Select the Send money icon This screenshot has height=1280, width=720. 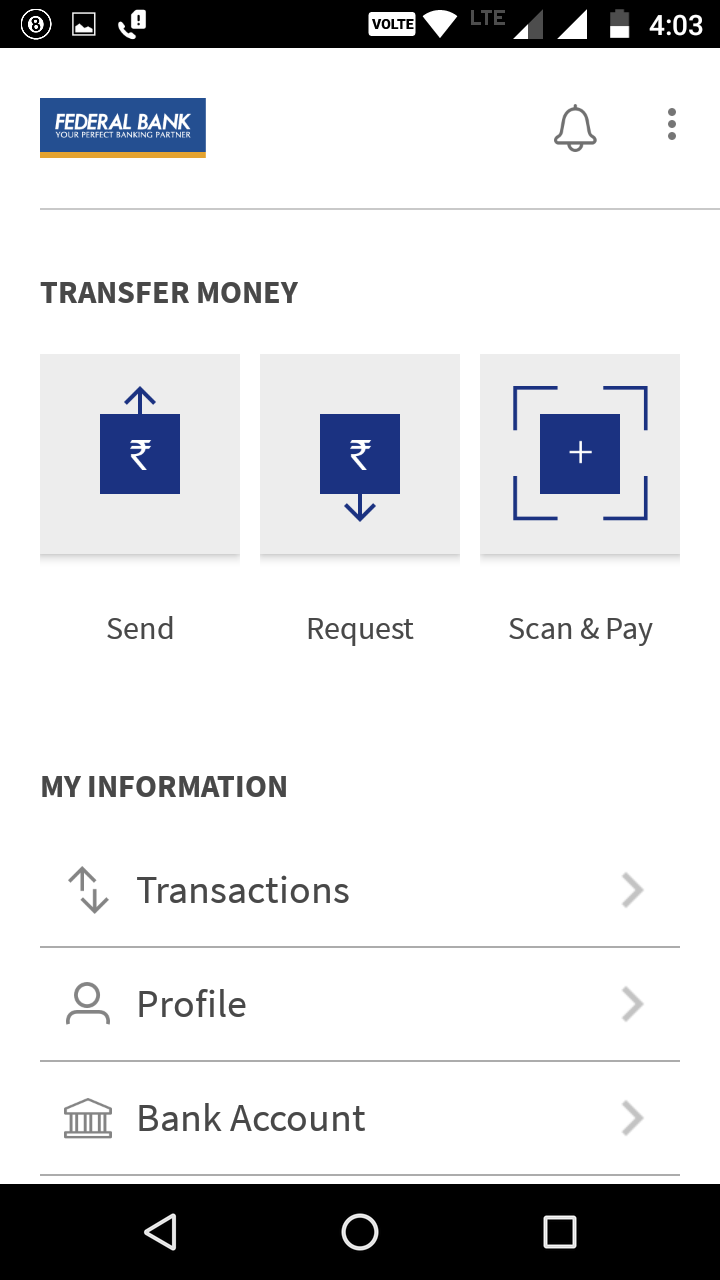point(139,453)
